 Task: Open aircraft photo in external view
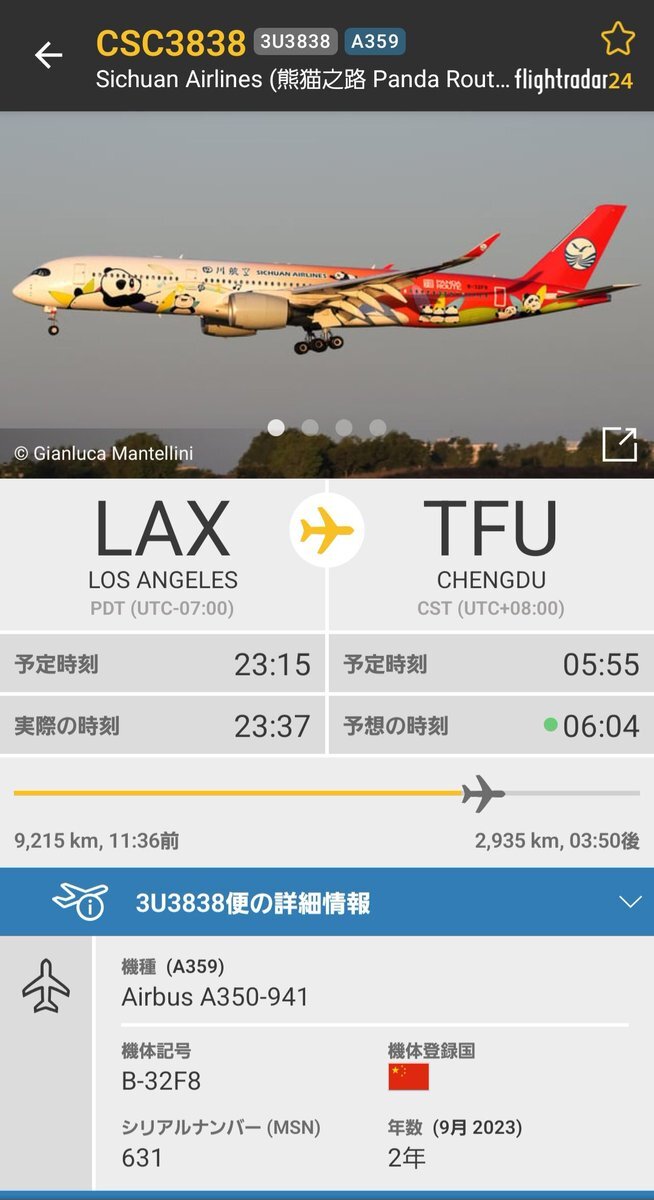[x=619, y=444]
